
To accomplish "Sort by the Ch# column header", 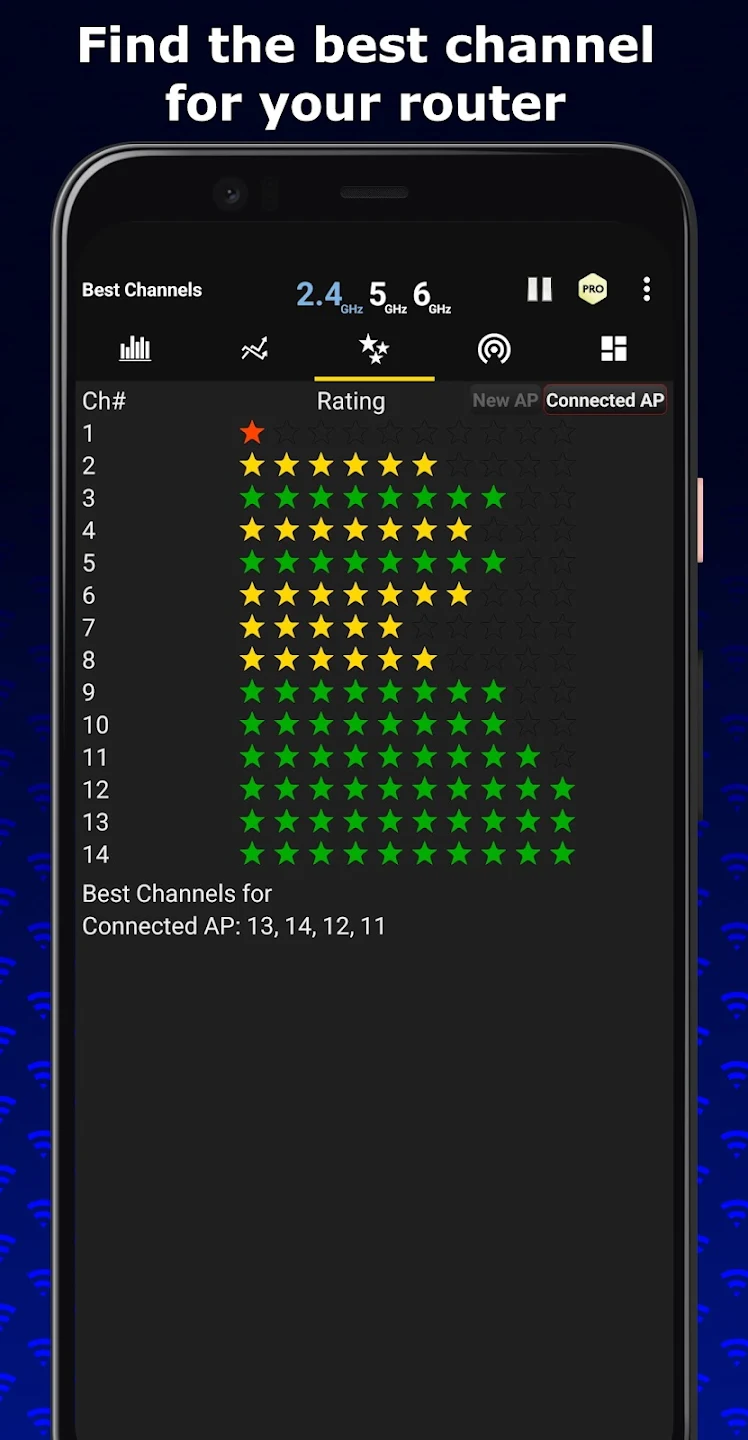I will pyautogui.click(x=104, y=401).
